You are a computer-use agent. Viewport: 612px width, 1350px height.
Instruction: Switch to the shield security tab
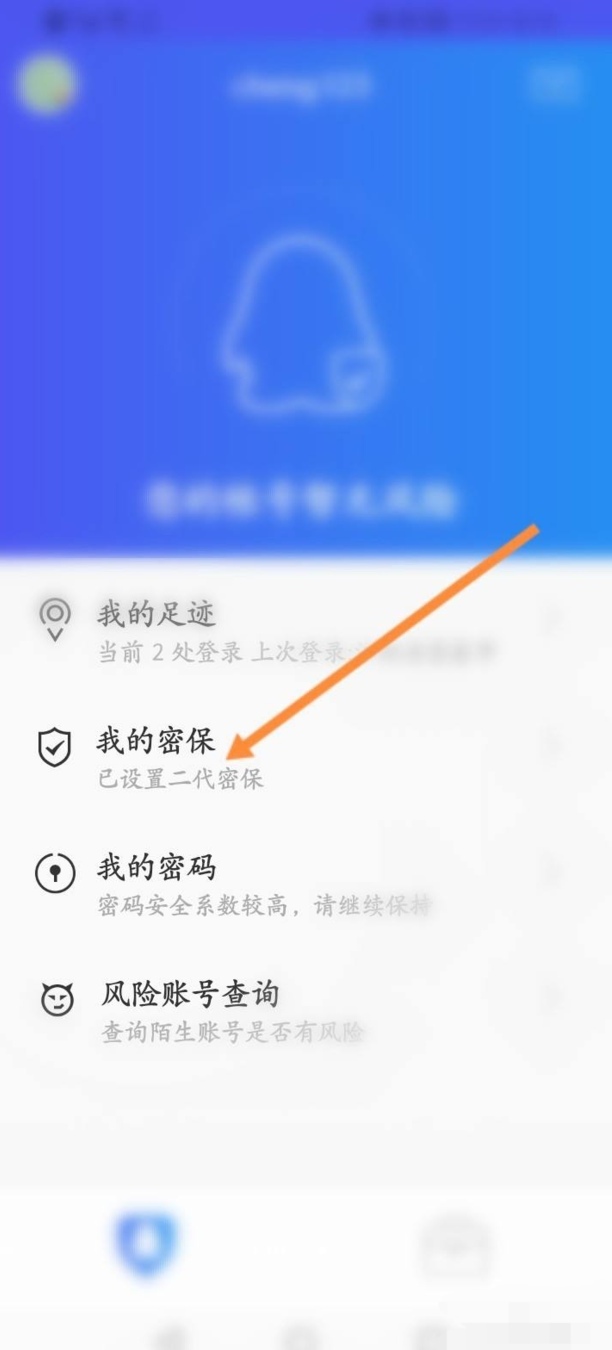pyautogui.click(x=146, y=1245)
